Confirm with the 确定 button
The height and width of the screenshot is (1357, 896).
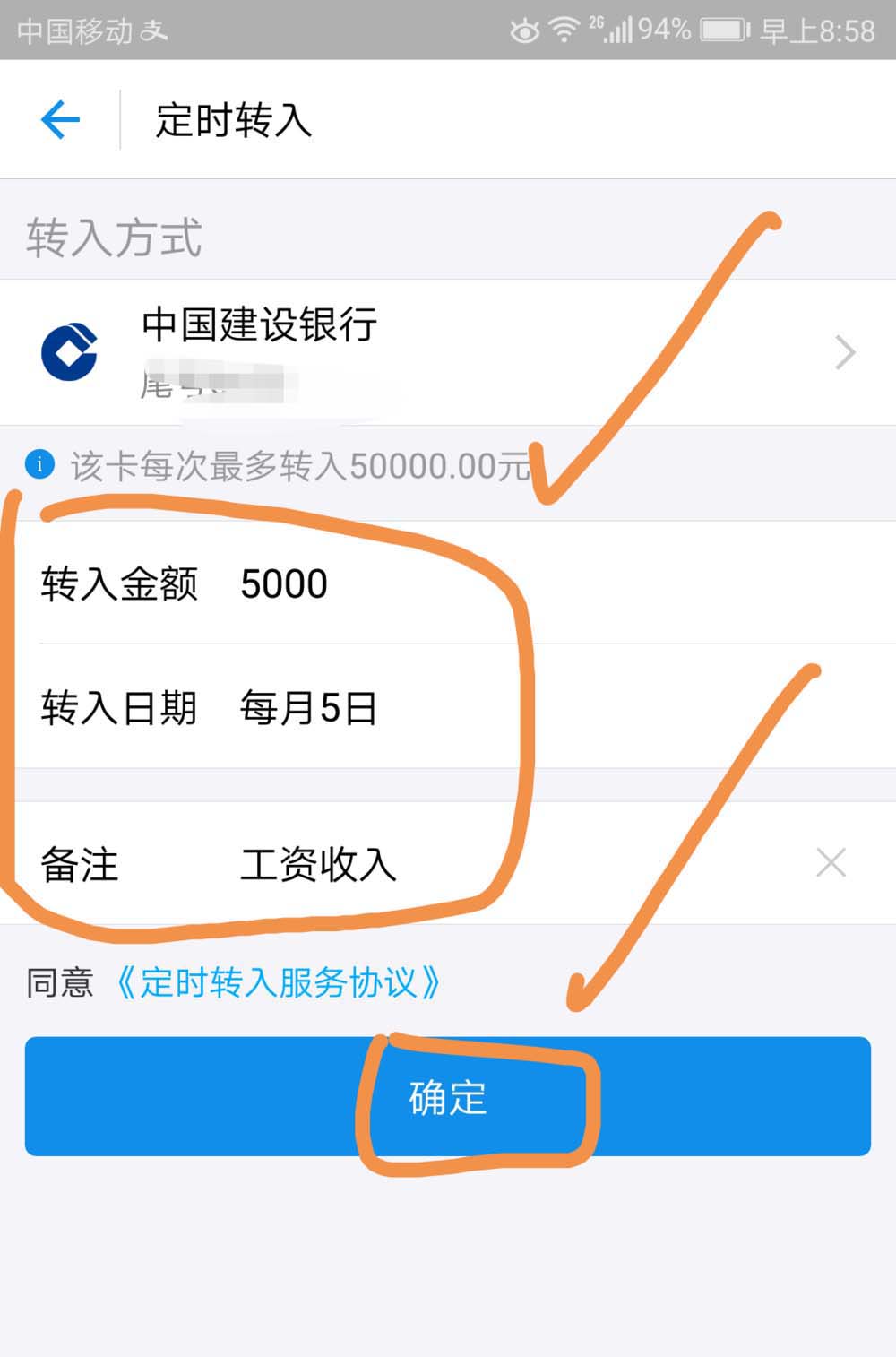click(448, 1096)
